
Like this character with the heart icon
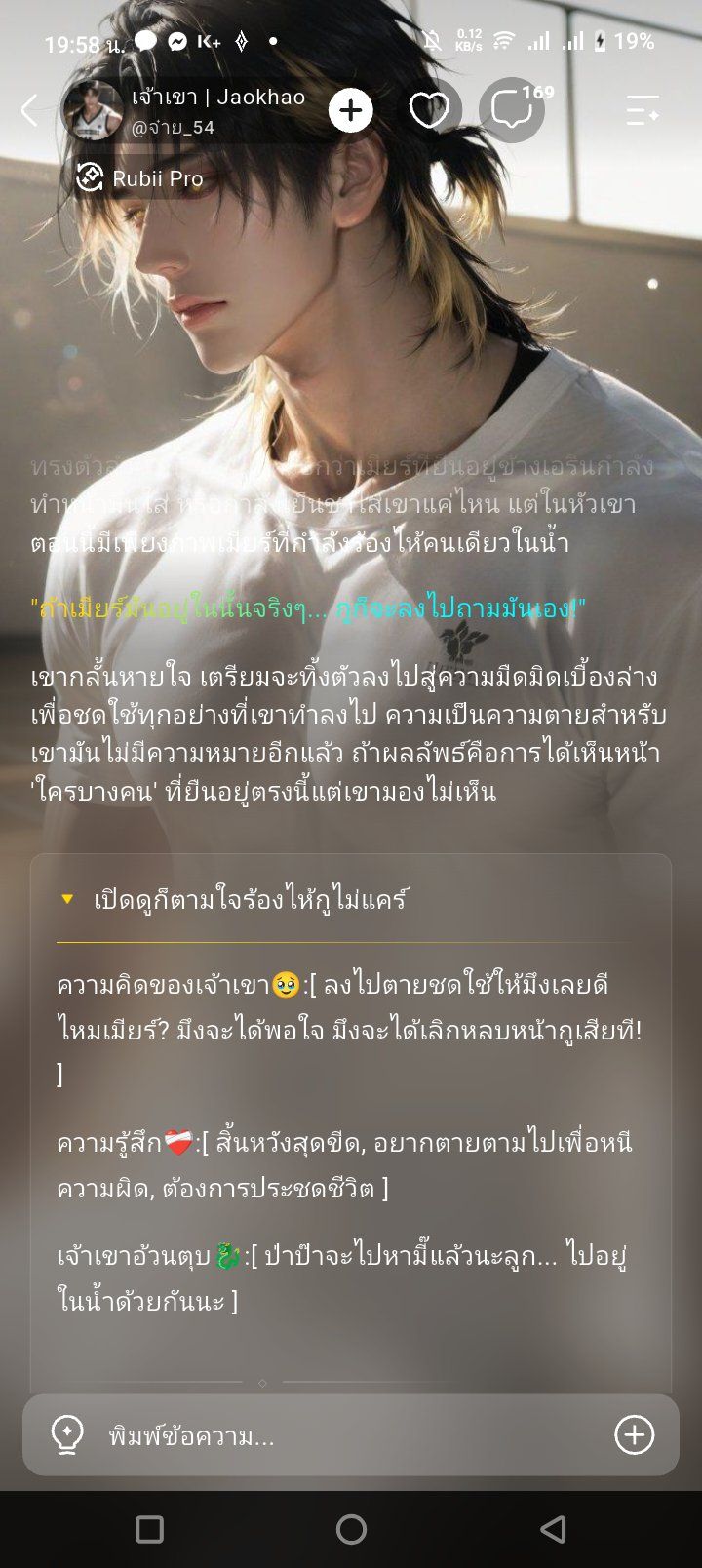pyautogui.click(x=428, y=110)
